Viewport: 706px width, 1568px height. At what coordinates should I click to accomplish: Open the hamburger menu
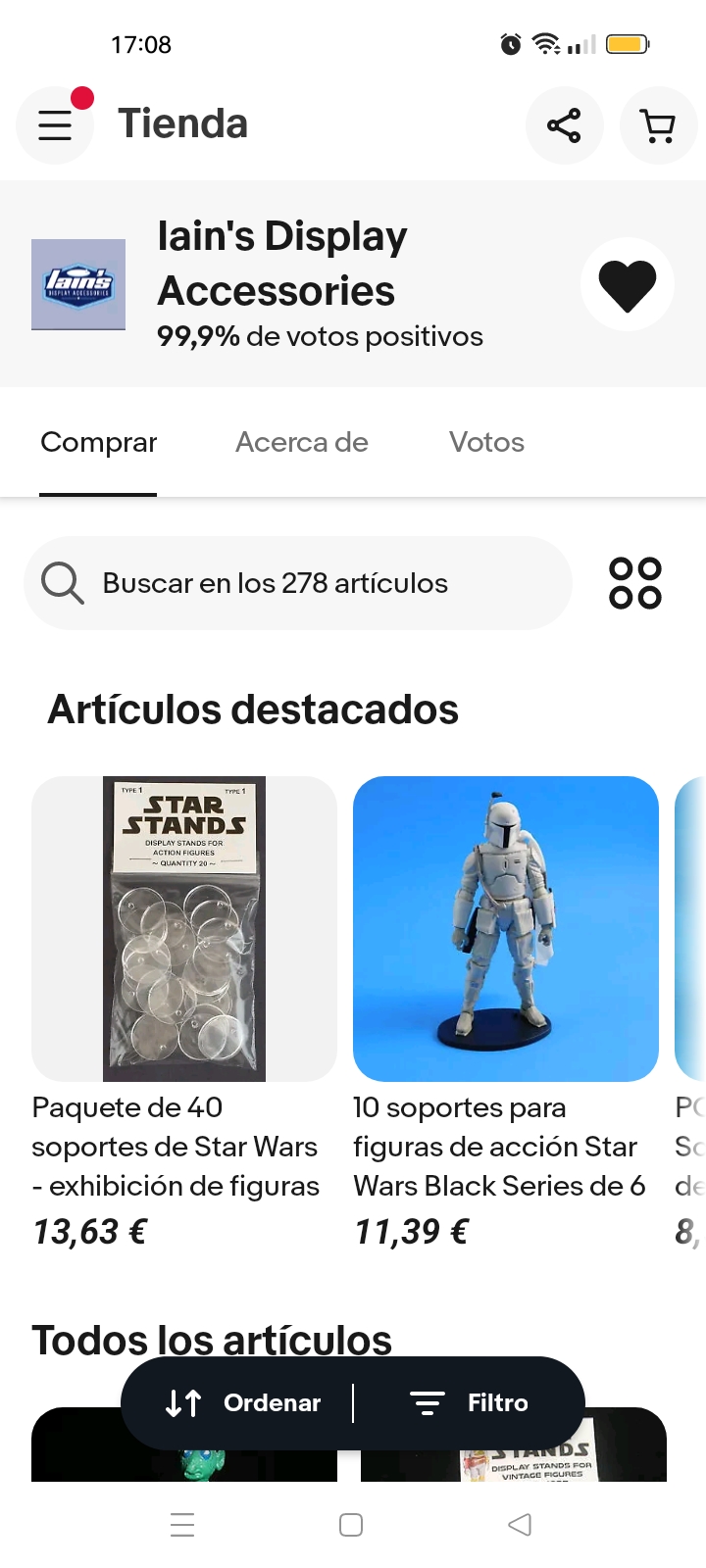click(x=55, y=125)
